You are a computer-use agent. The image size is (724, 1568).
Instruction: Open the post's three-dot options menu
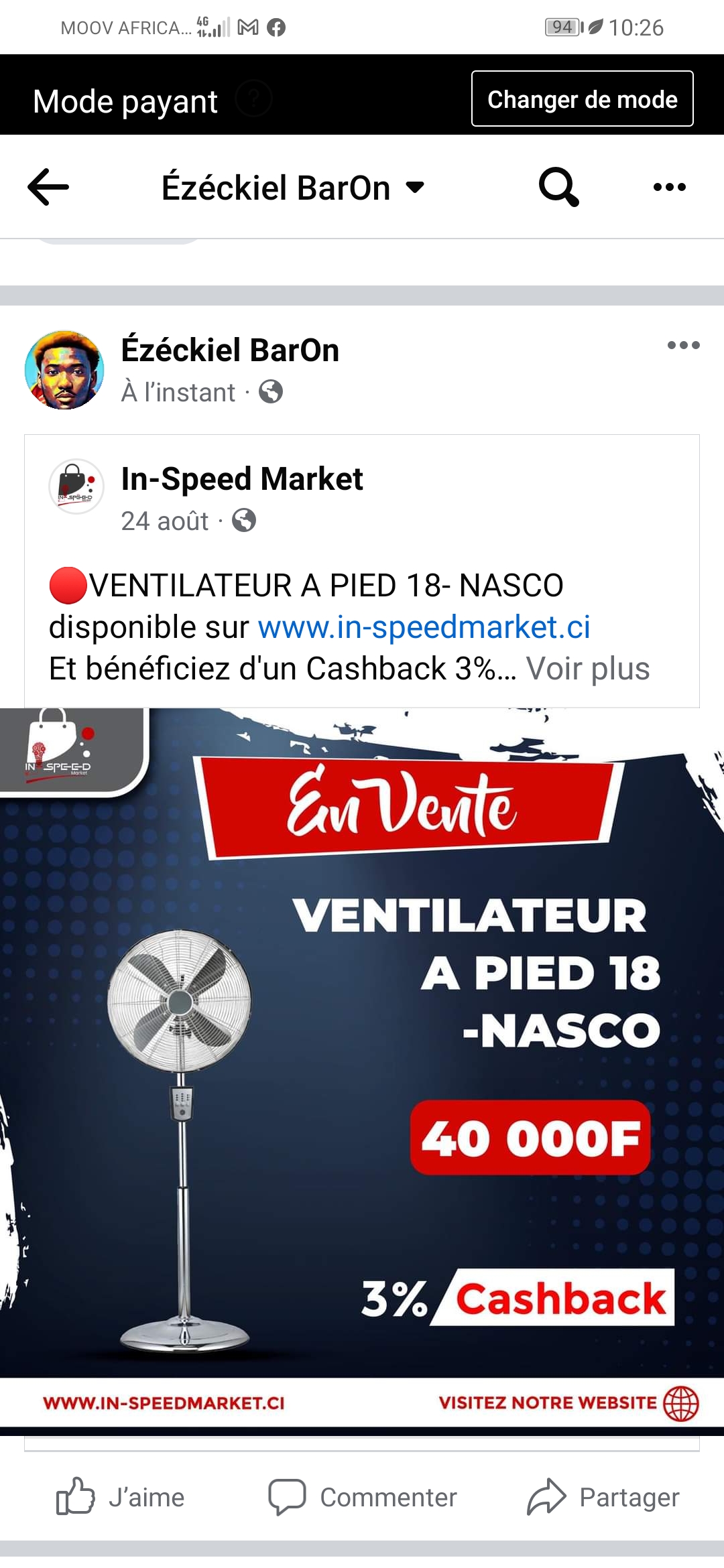coord(683,346)
